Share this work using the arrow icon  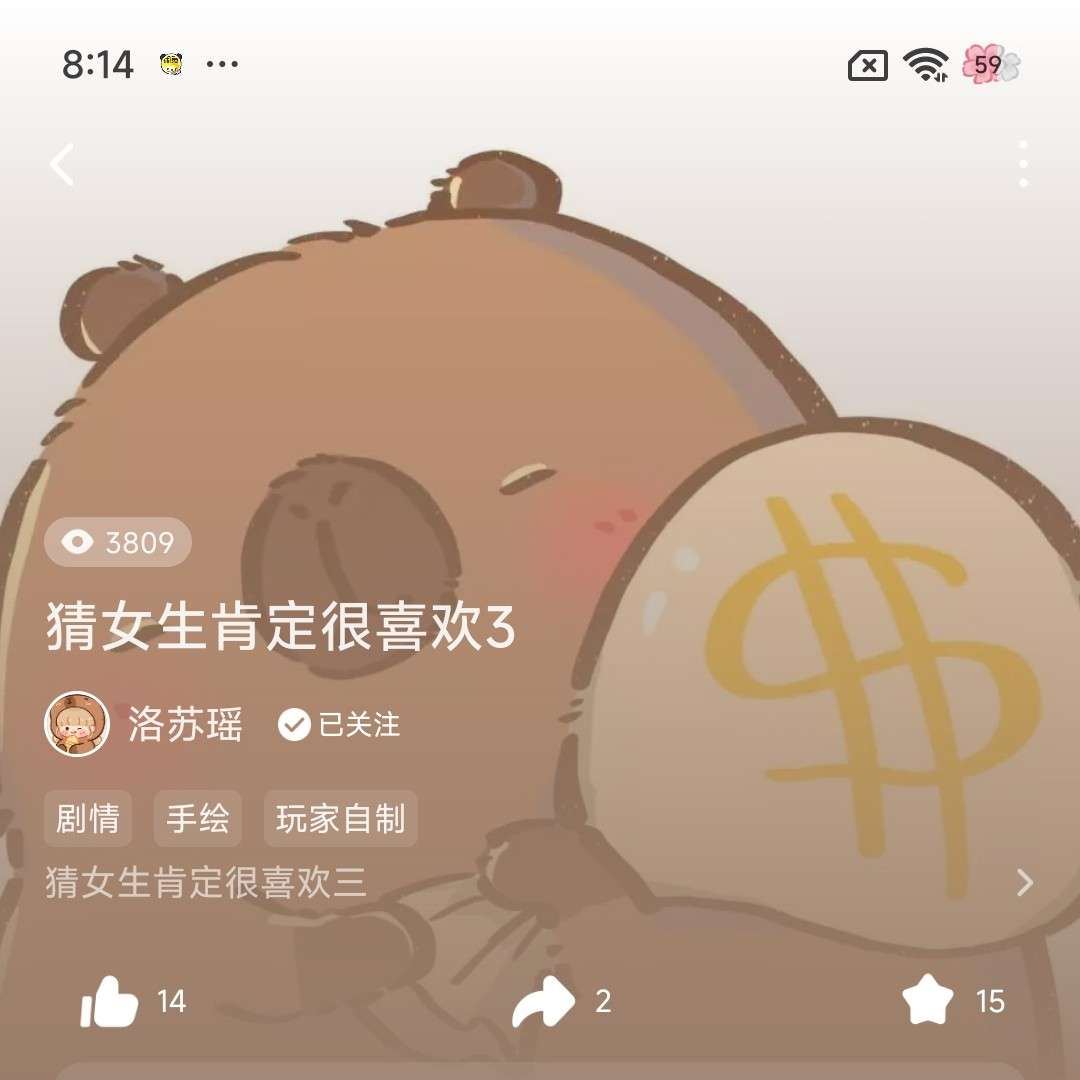[x=543, y=1001]
